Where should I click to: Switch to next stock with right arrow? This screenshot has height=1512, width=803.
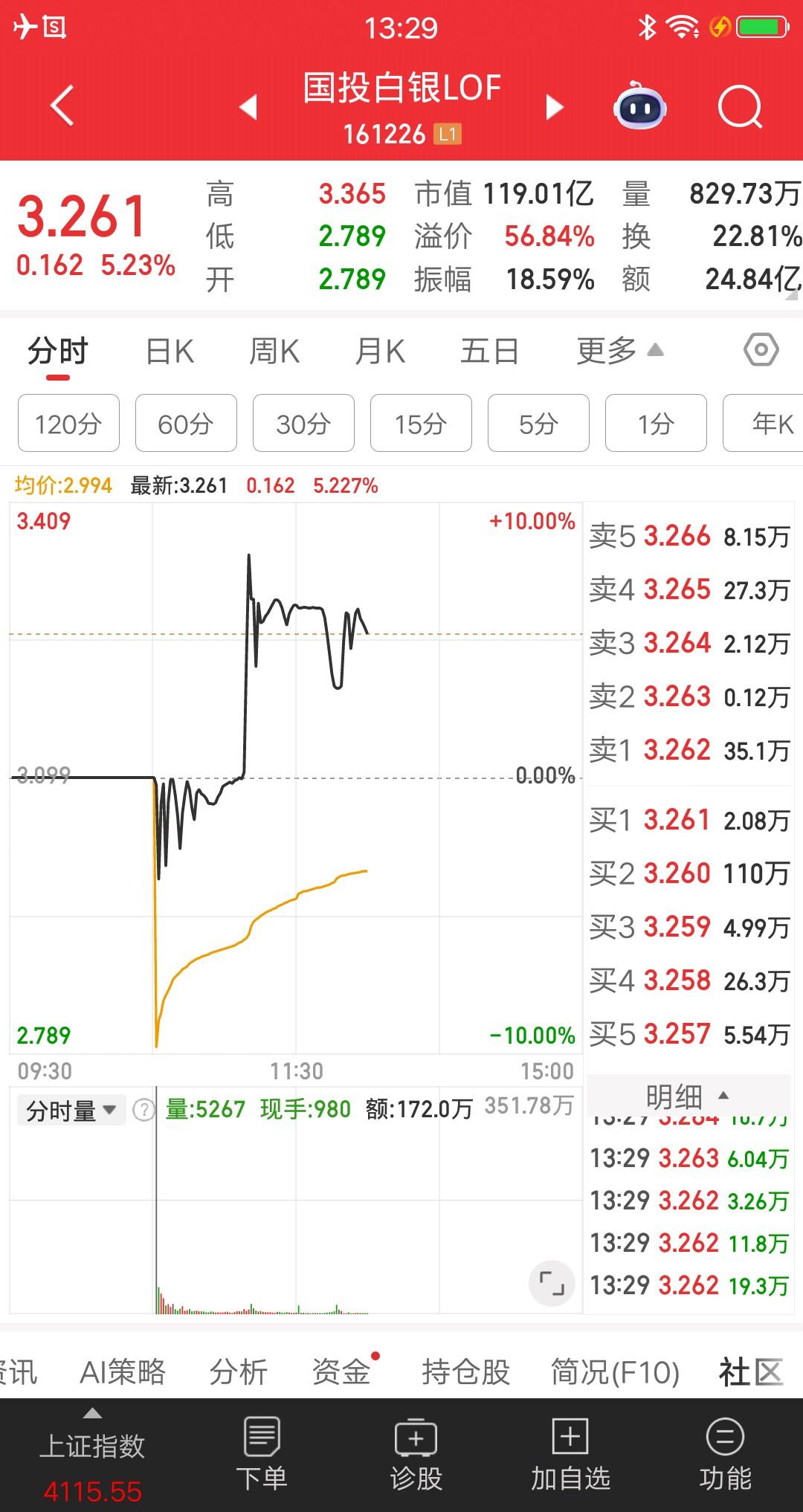coord(553,107)
